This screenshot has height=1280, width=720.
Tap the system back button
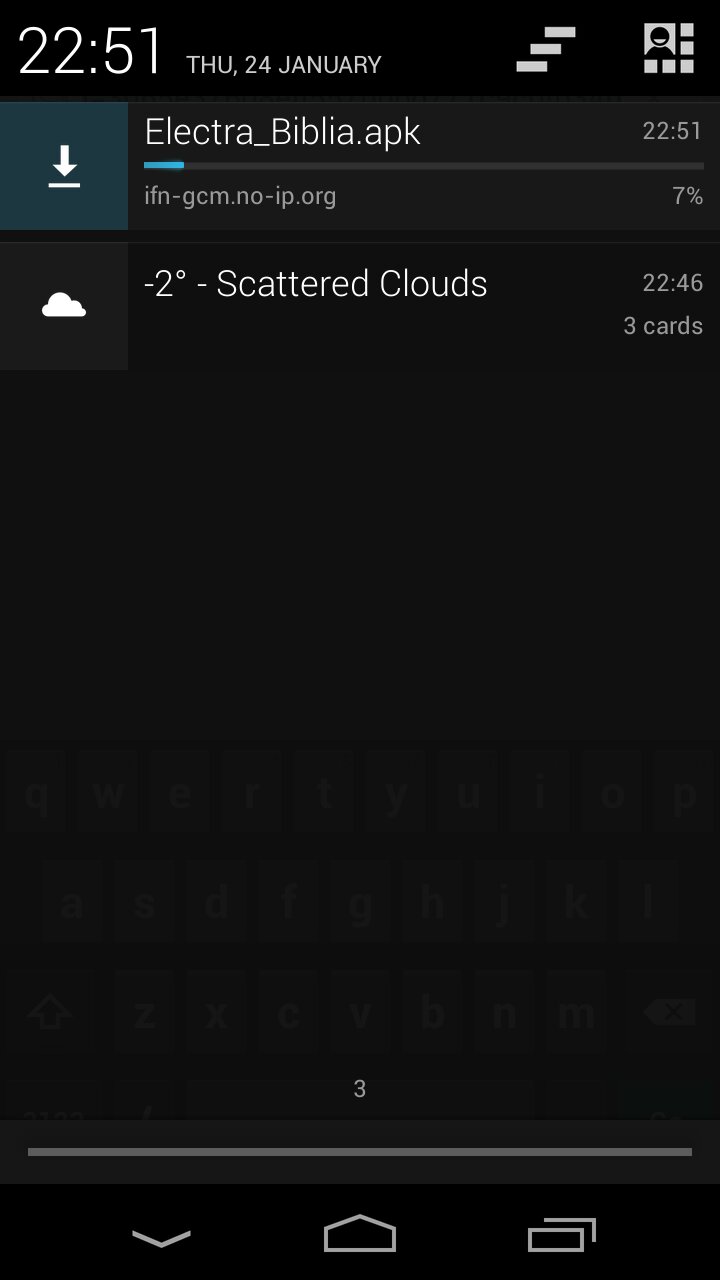click(x=161, y=1238)
